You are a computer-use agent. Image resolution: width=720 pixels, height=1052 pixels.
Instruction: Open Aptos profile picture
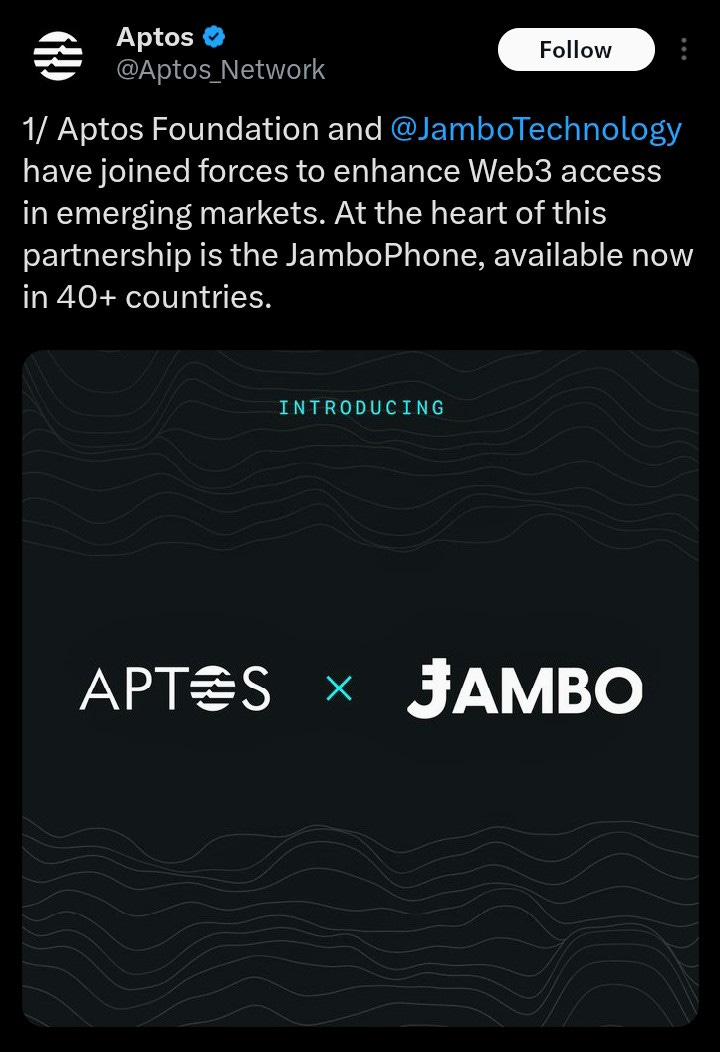coord(59,56)
